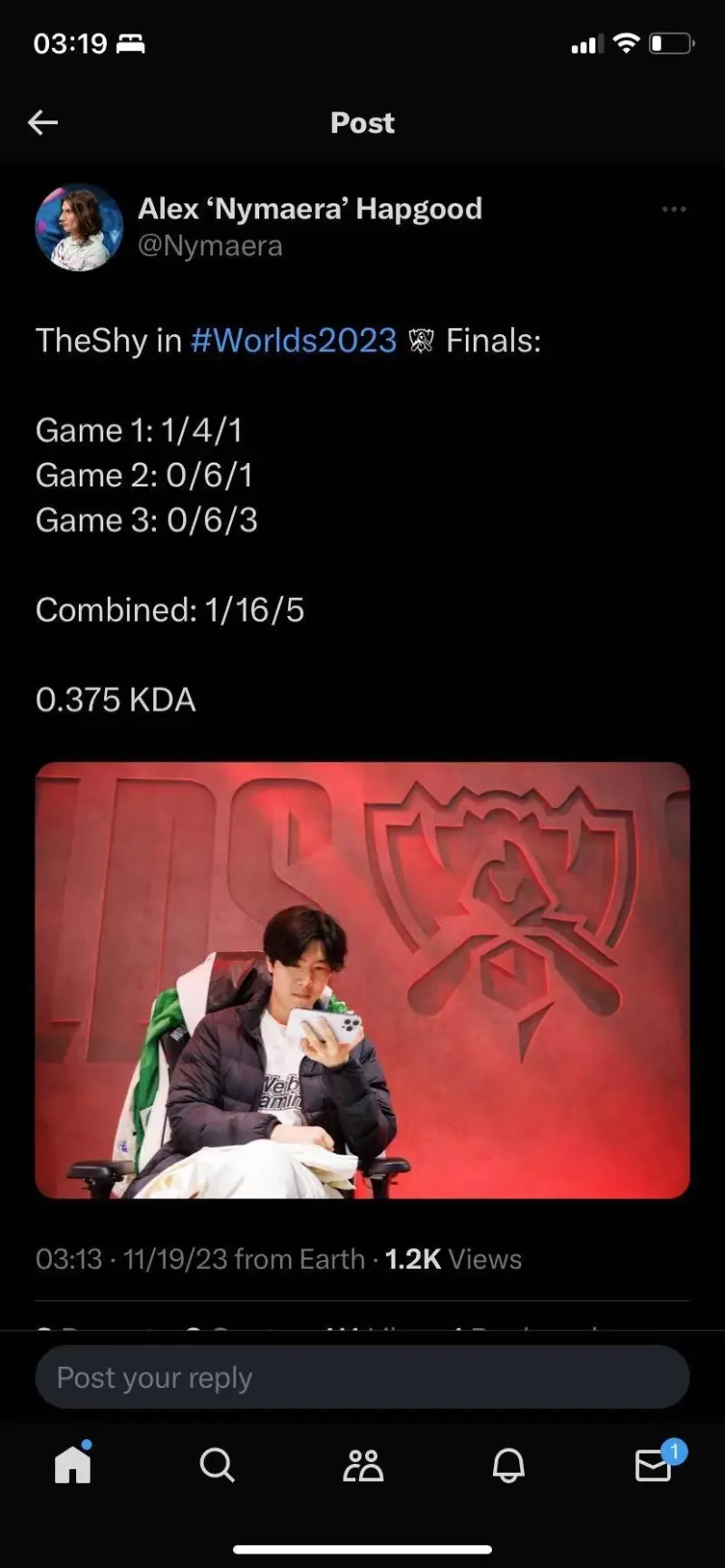Tap the Post your reply field
Viewport: 725px width, 1568px height.
point(362,1377)
